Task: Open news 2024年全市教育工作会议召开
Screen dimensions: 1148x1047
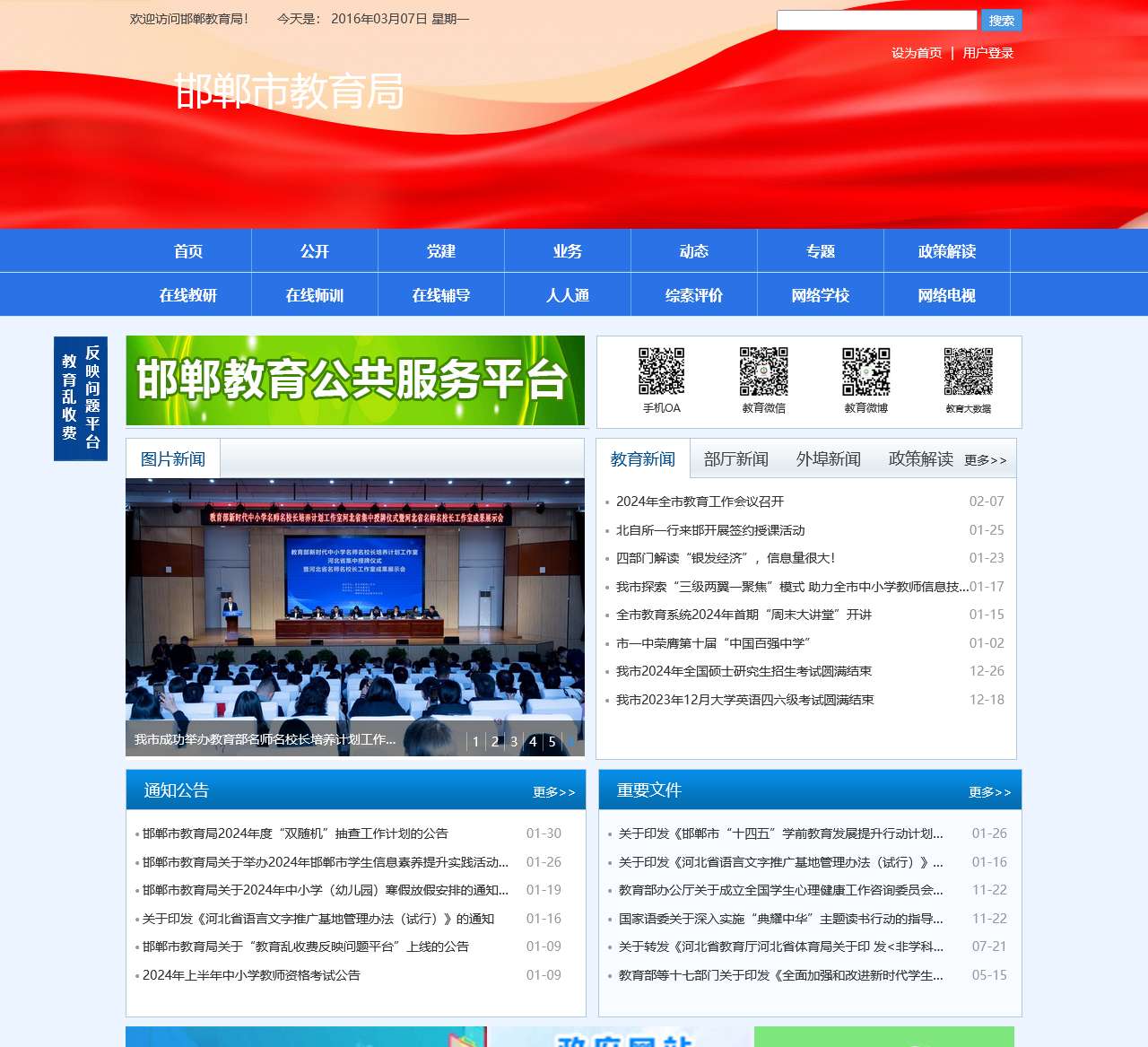Action: point(700,502)
